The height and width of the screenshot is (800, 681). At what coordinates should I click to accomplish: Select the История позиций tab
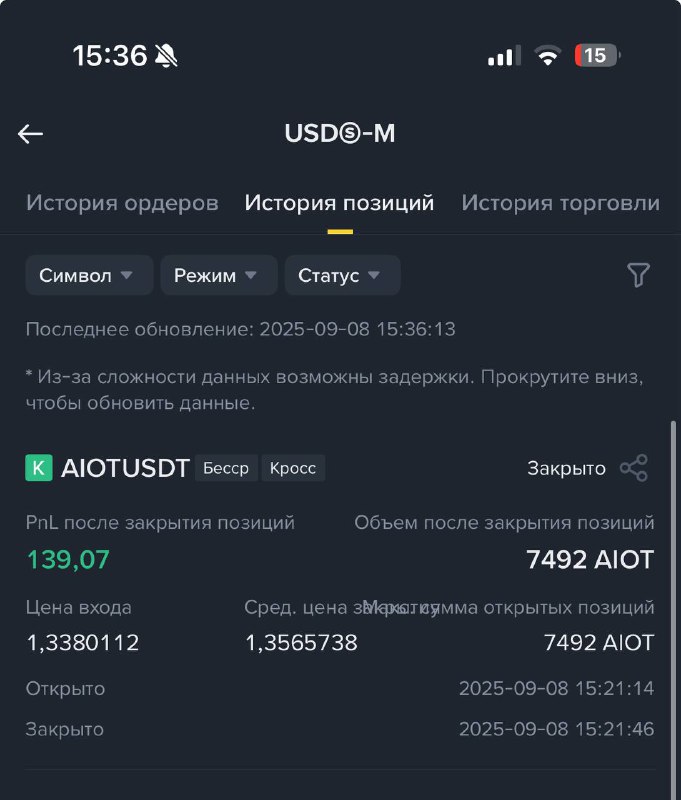339,203
